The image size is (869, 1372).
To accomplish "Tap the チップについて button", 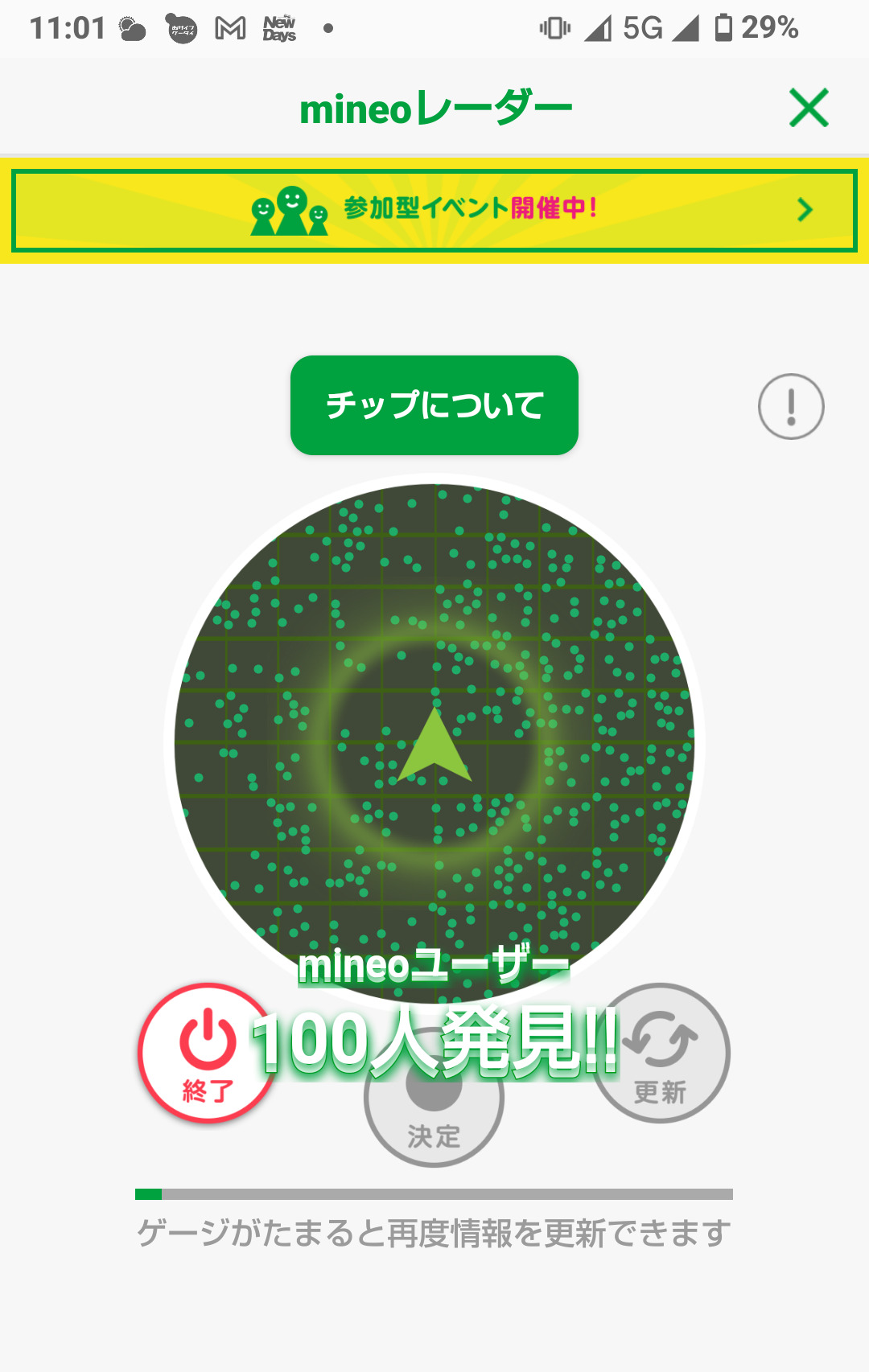I will [x=434, y=405].
